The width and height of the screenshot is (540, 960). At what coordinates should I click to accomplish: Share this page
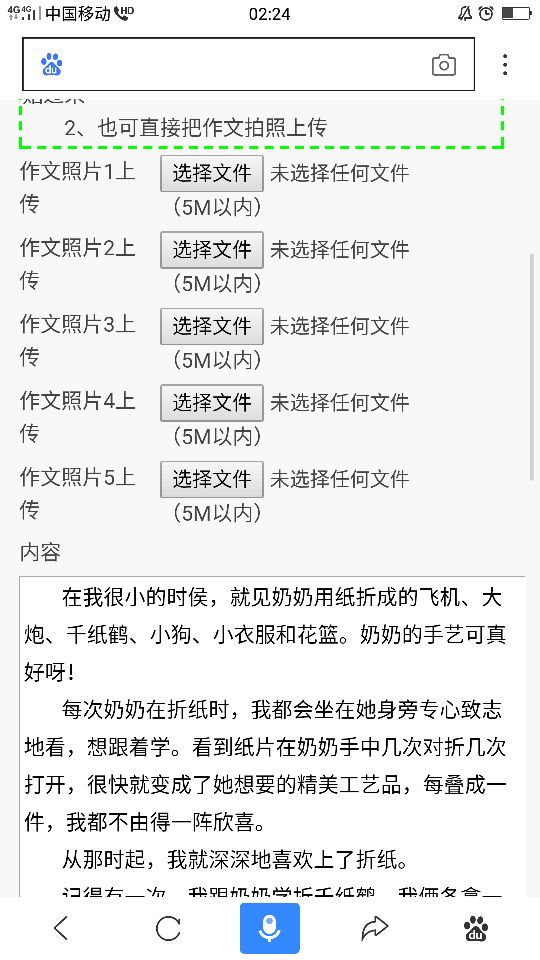pos(374,929)
